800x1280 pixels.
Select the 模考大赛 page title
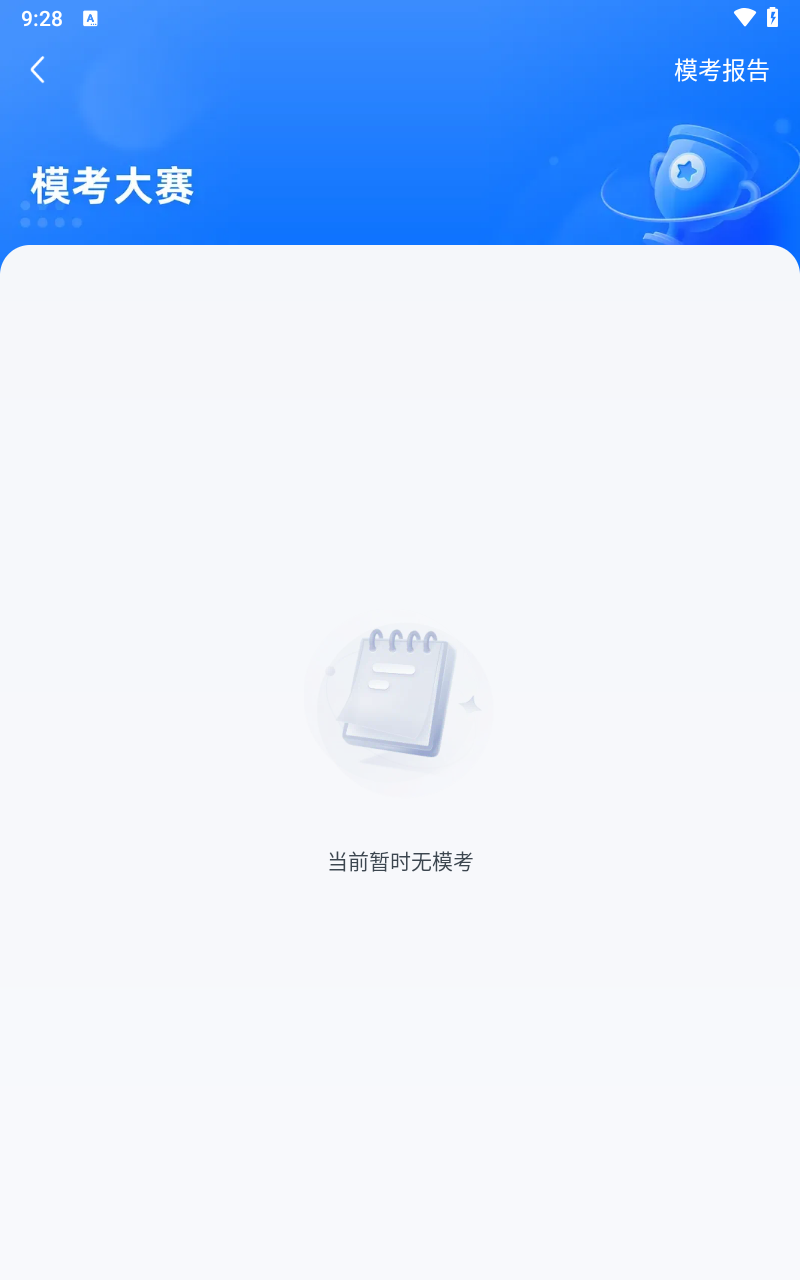(x=110, y=186)
